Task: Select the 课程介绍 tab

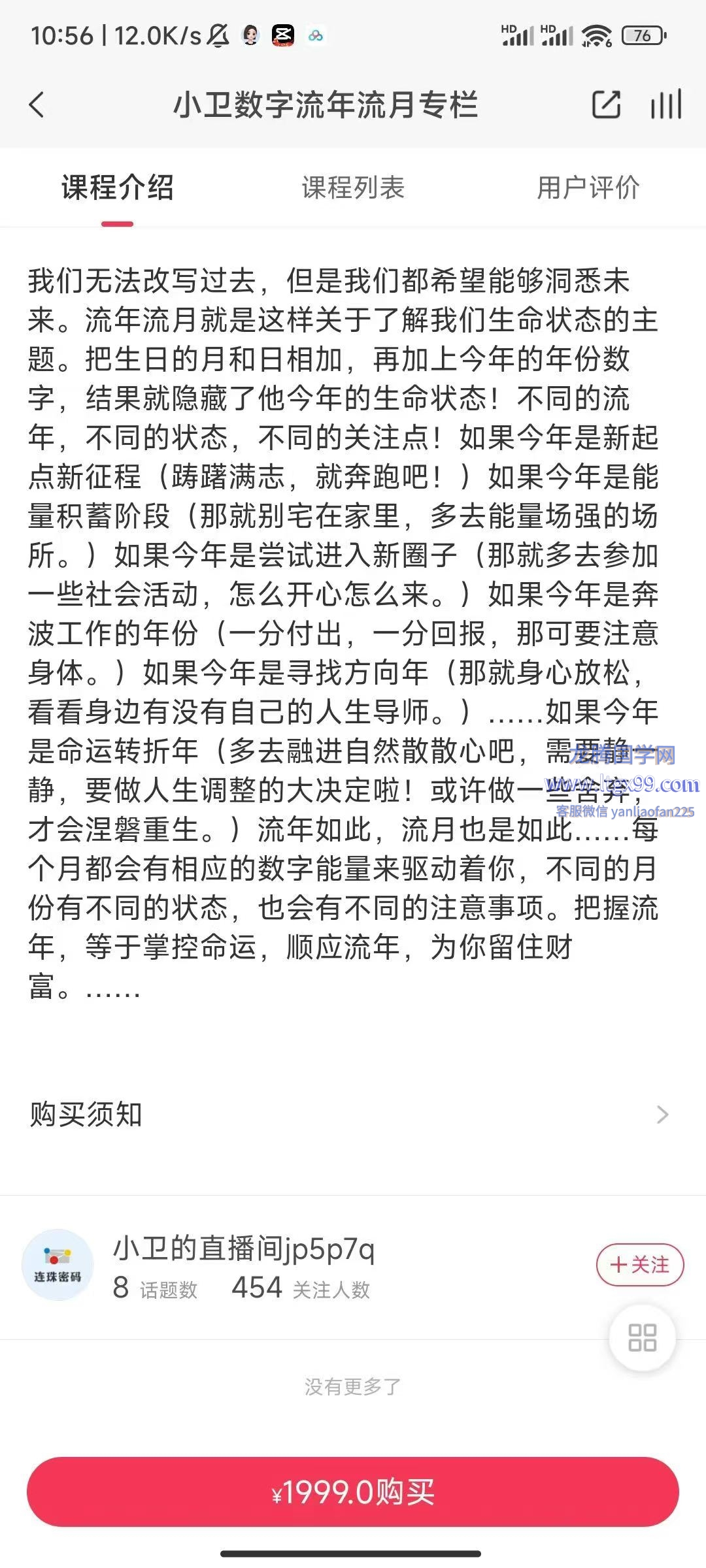Action: click(x=118, y=188)
